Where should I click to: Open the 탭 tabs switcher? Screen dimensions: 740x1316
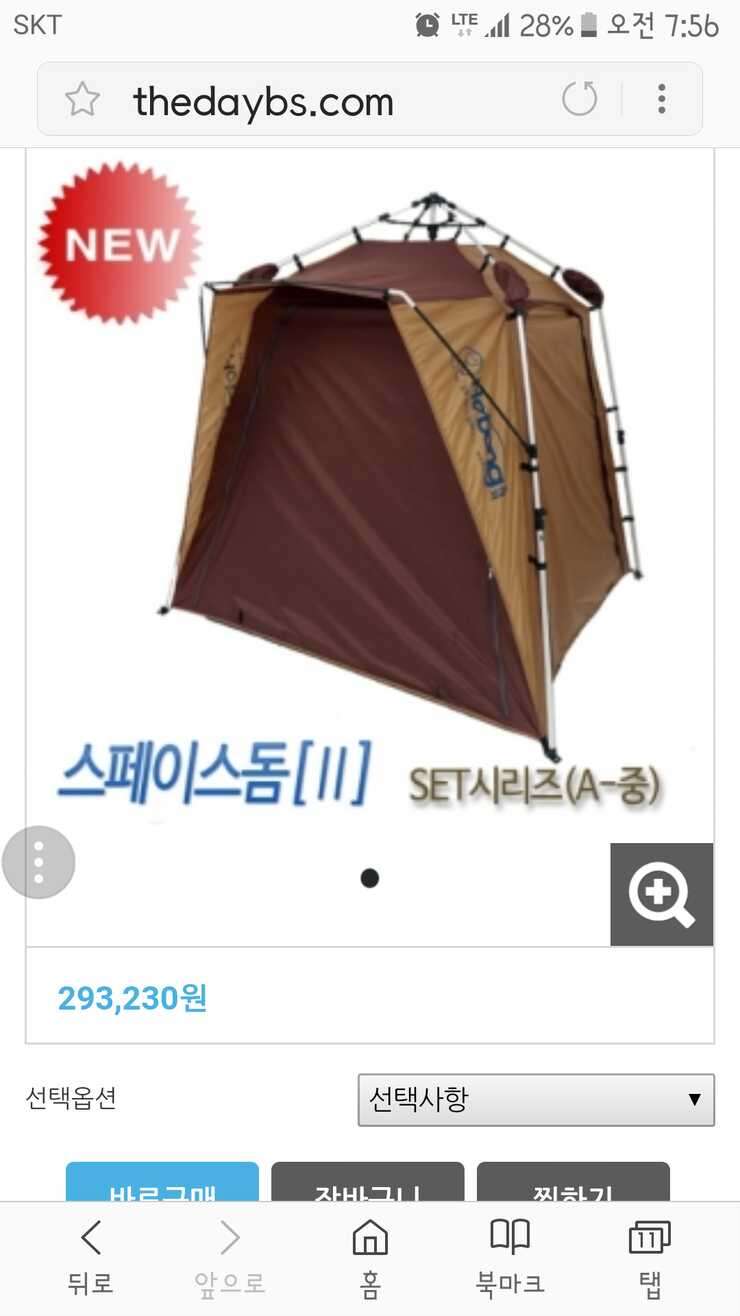[x=650, y=1258]
